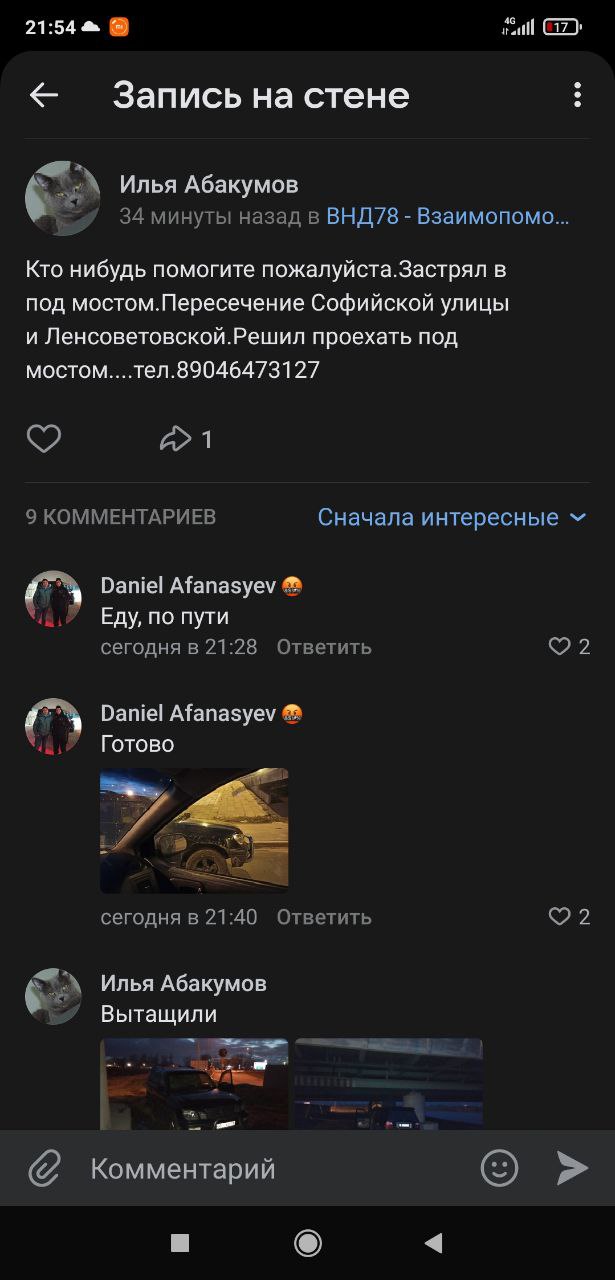
Task: Like Илья Абакумов's wall post
Action: click(x=44, y=439)
